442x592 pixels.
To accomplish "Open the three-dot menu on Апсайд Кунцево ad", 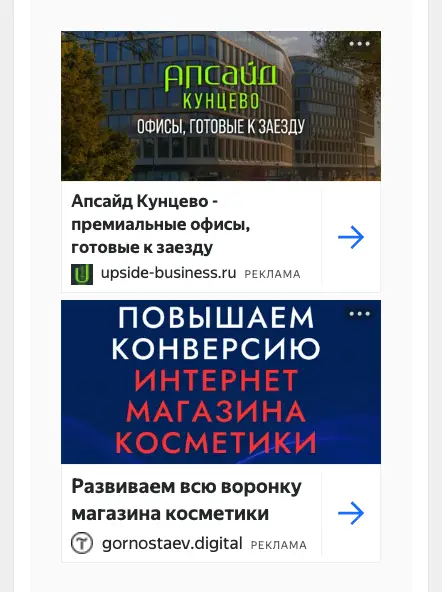I will pyautogui.click(x=359, y=44).
